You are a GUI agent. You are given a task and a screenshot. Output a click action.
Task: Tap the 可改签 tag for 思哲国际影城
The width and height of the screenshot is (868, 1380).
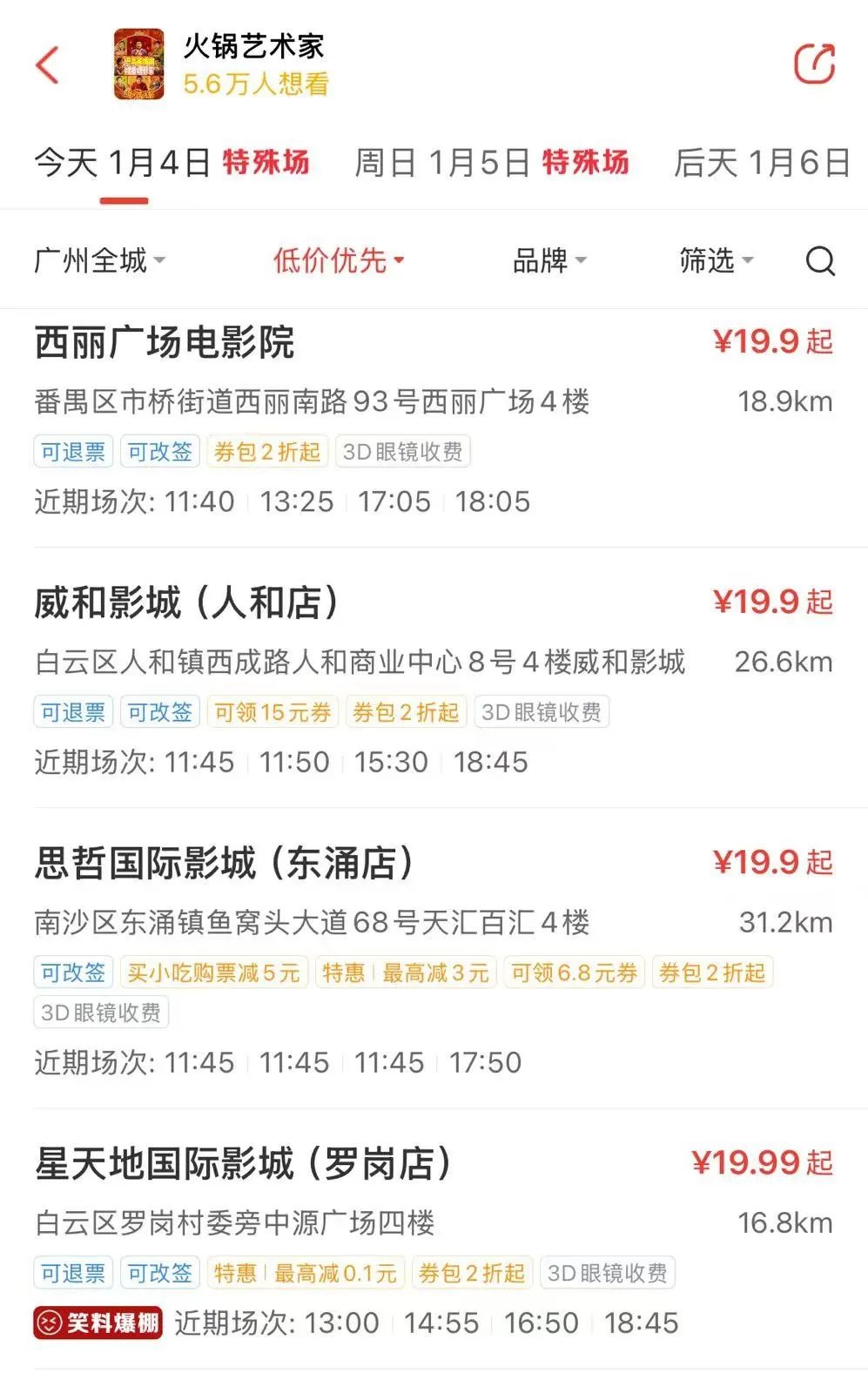72,973
